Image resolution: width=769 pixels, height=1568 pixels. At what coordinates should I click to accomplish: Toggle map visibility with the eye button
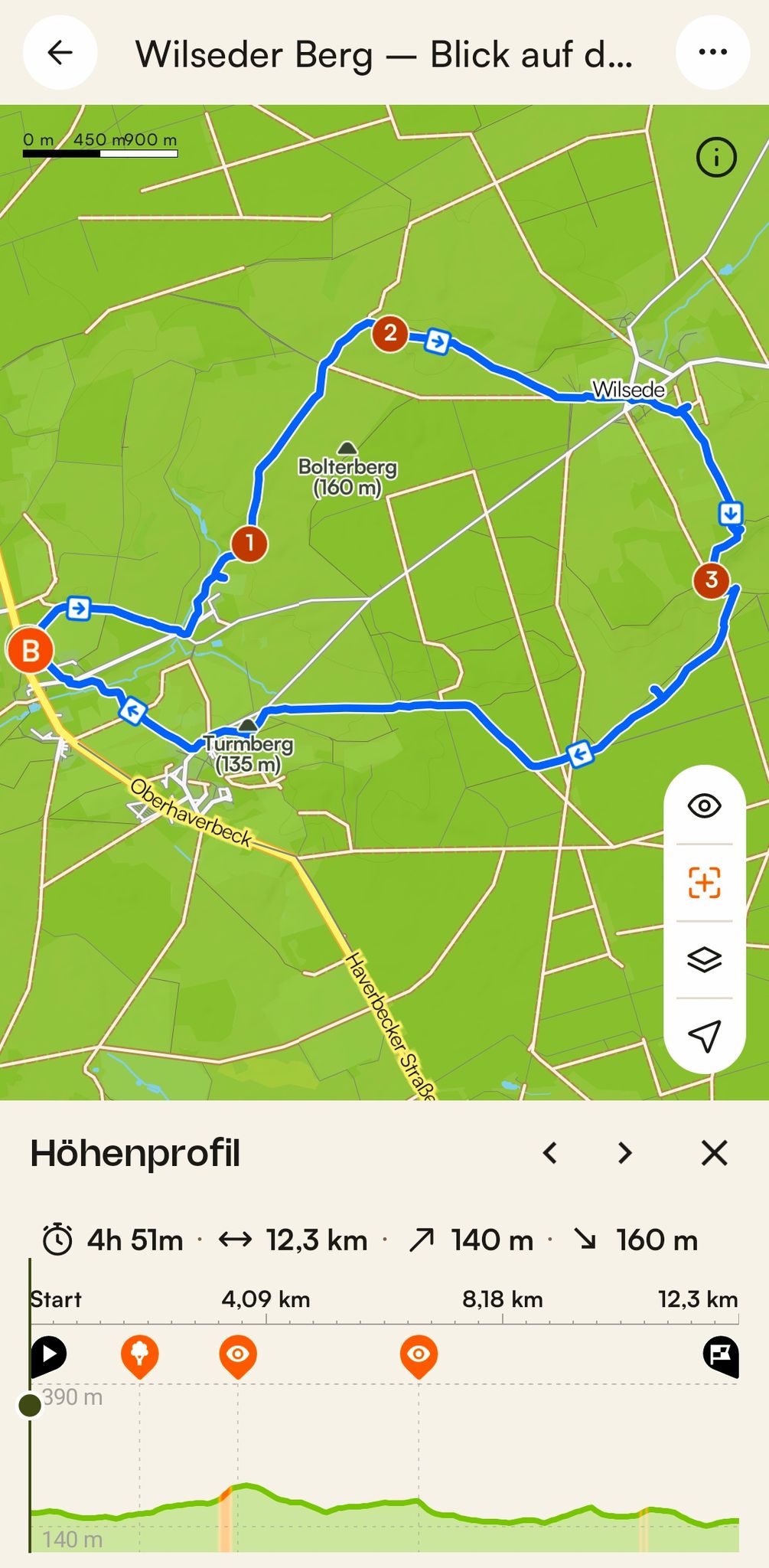tap(704, 806)
